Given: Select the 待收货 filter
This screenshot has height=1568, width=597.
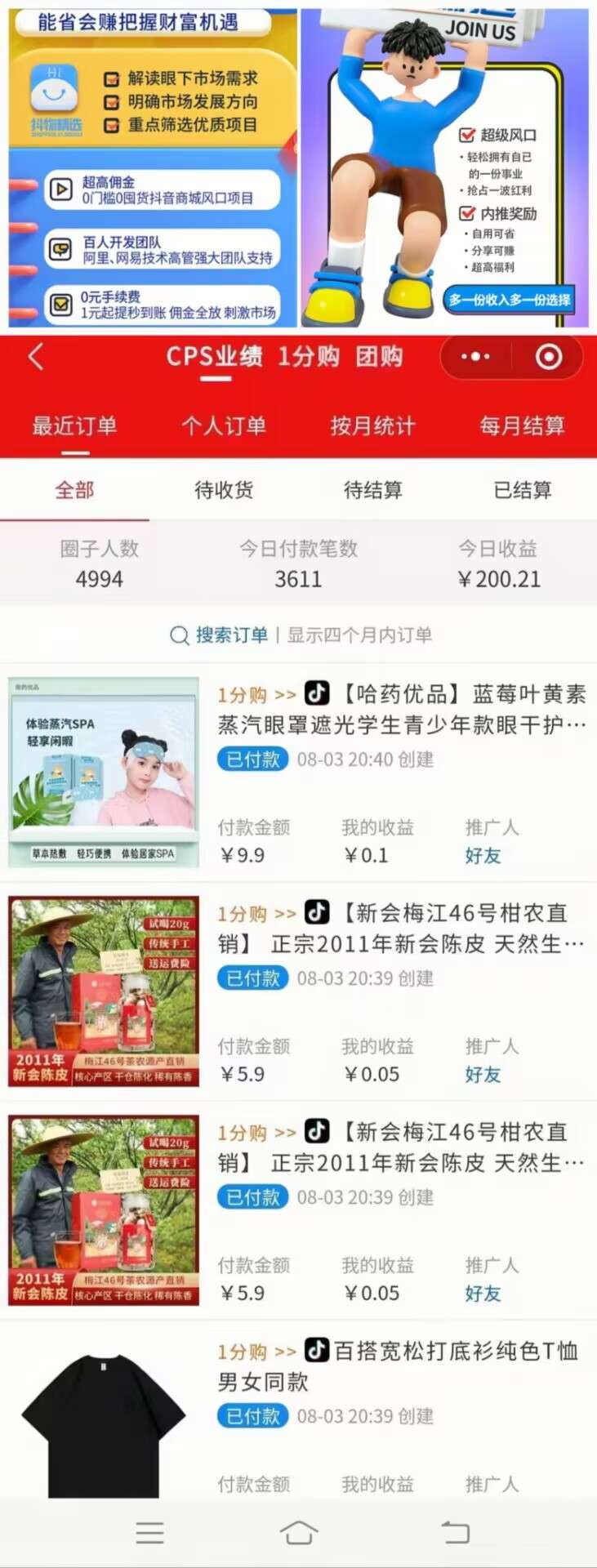Looking at the screenshot, I should click(x=224, y=489).
